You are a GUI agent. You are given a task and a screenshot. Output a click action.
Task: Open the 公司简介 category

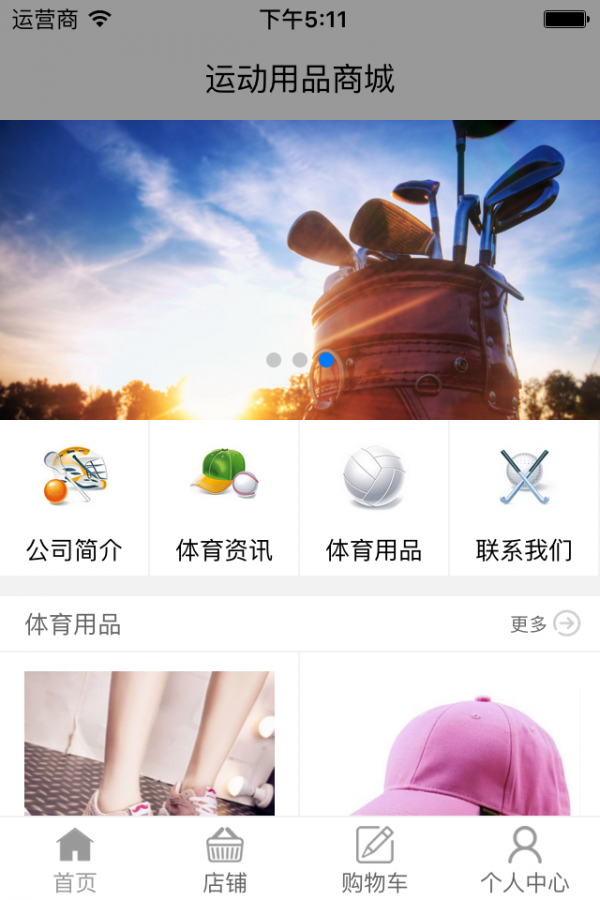(74, 500)
